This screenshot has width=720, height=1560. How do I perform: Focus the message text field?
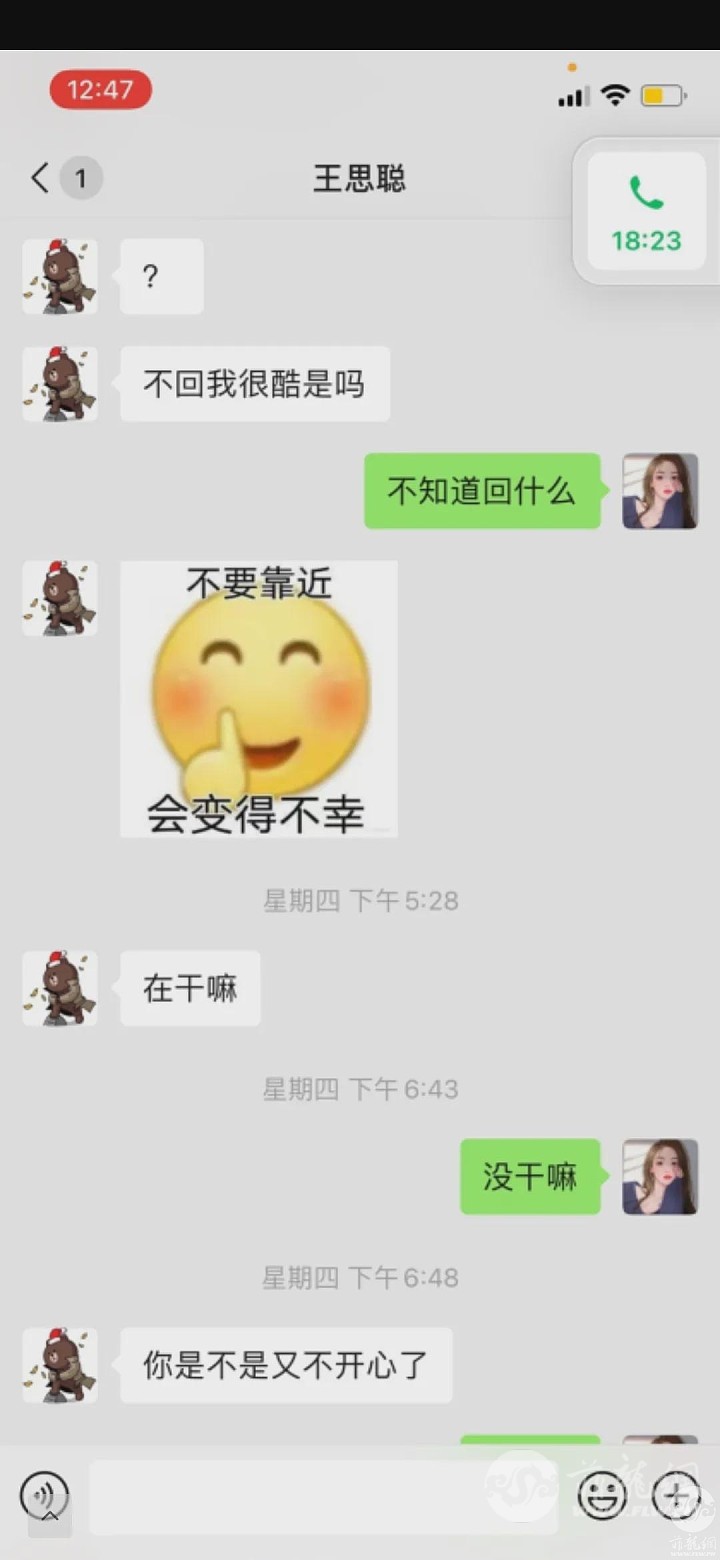click(x=322, y=1497)
